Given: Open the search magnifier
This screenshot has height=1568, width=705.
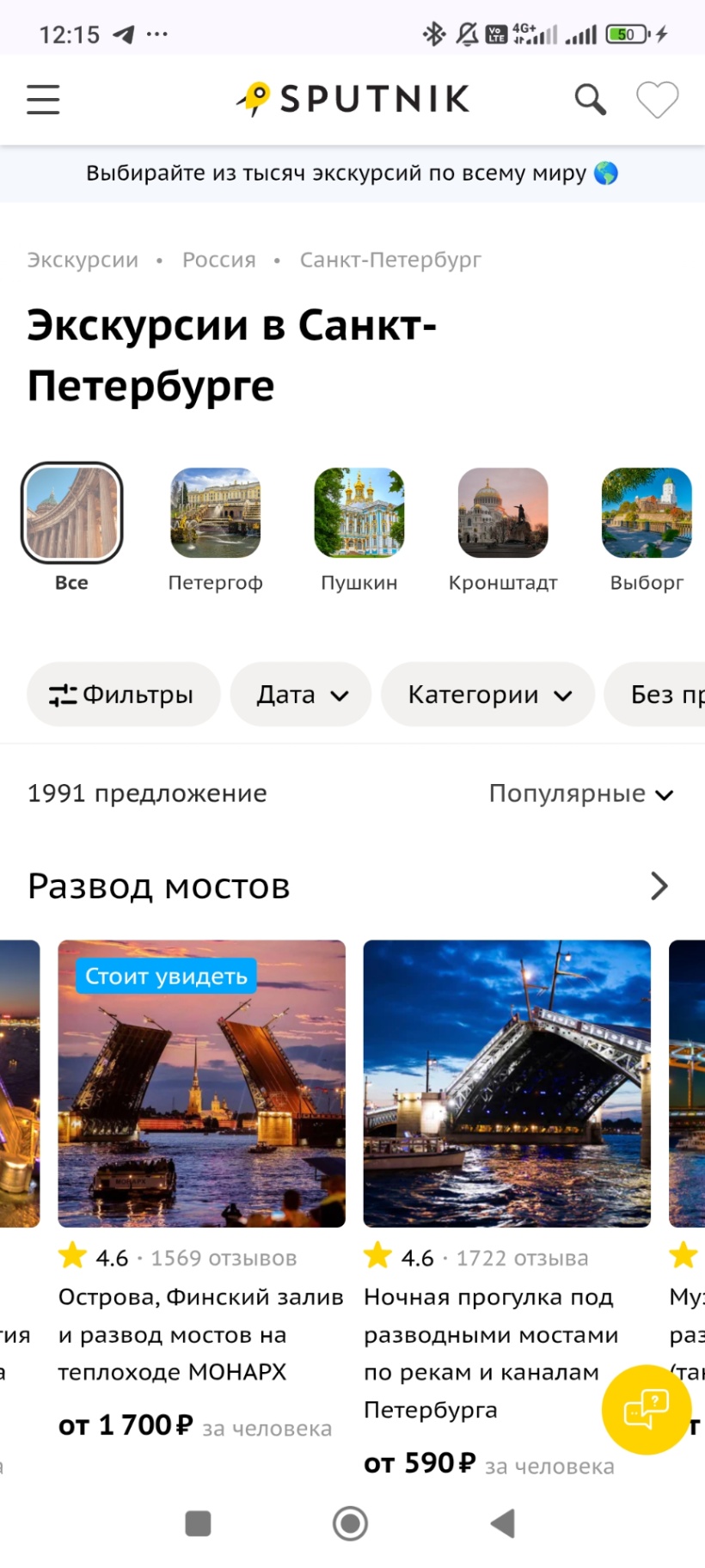Looking at the screenshot, I should [x=590, y=100].
